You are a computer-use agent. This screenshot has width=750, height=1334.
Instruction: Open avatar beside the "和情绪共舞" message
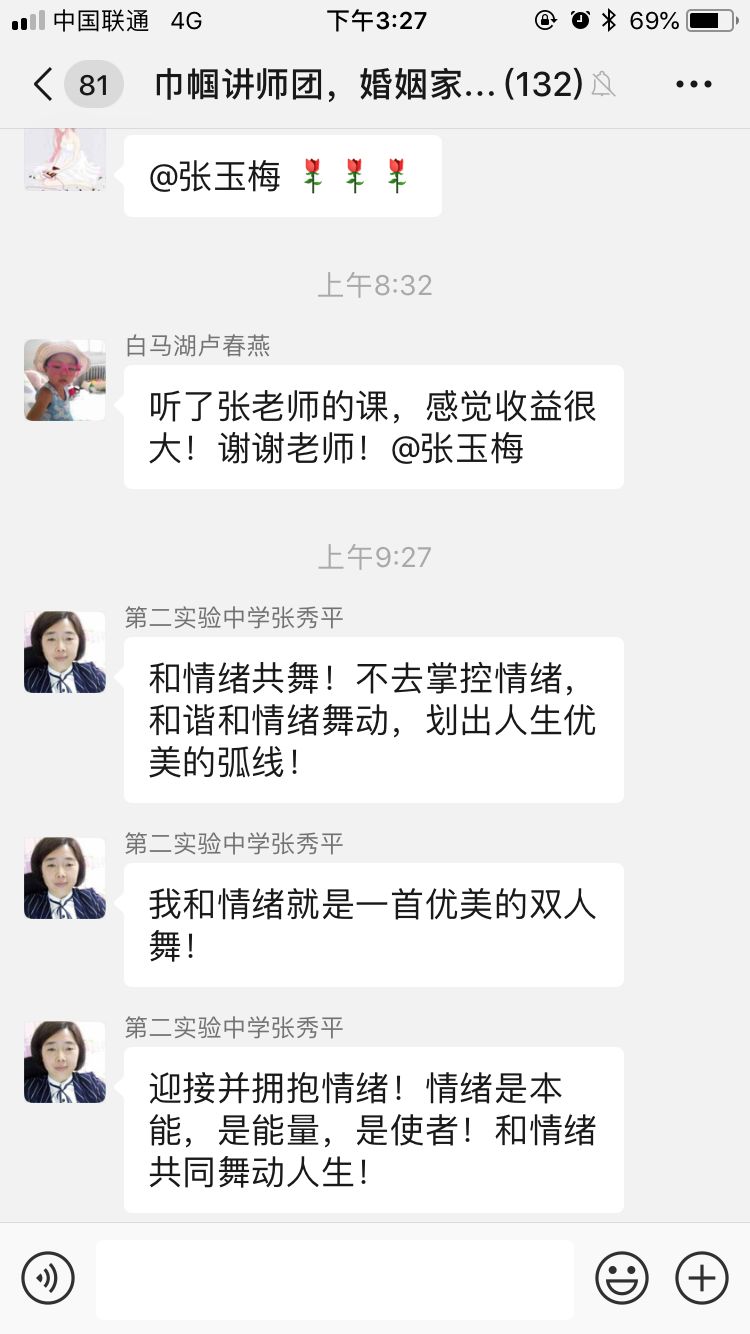tap(65, 652)
